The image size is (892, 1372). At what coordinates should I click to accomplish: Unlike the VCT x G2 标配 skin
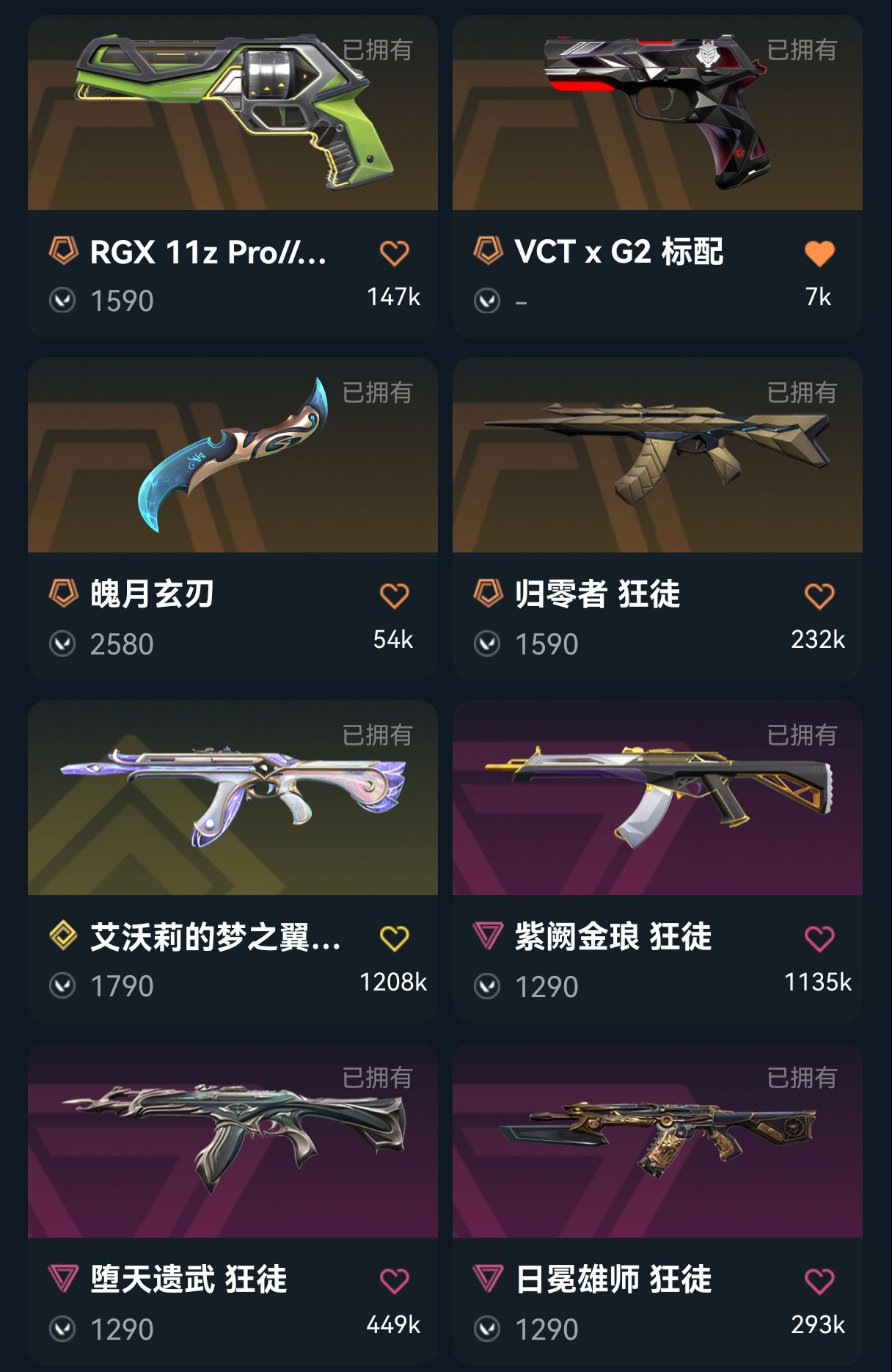pyautogui.click(x=819, y=253)
